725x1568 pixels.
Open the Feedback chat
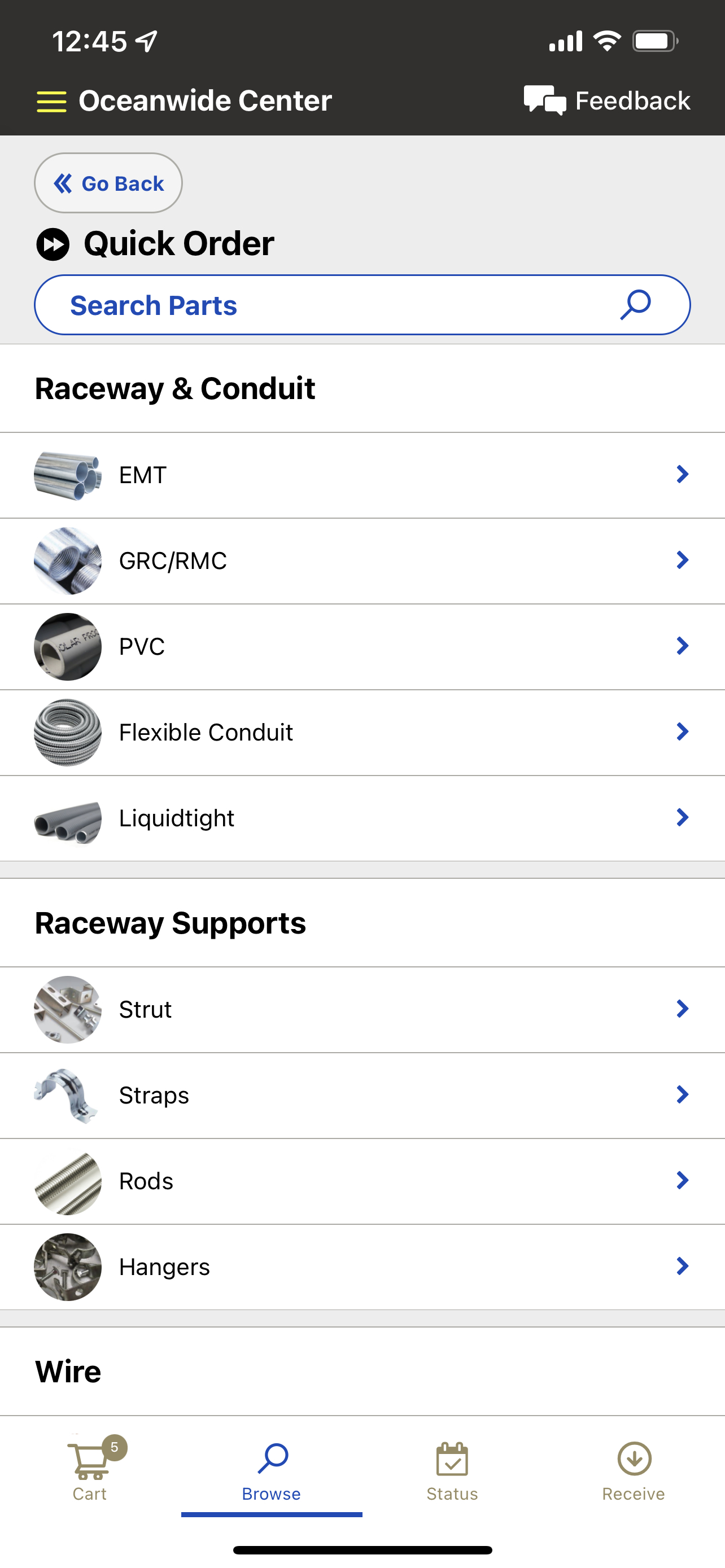pos(606,100)
